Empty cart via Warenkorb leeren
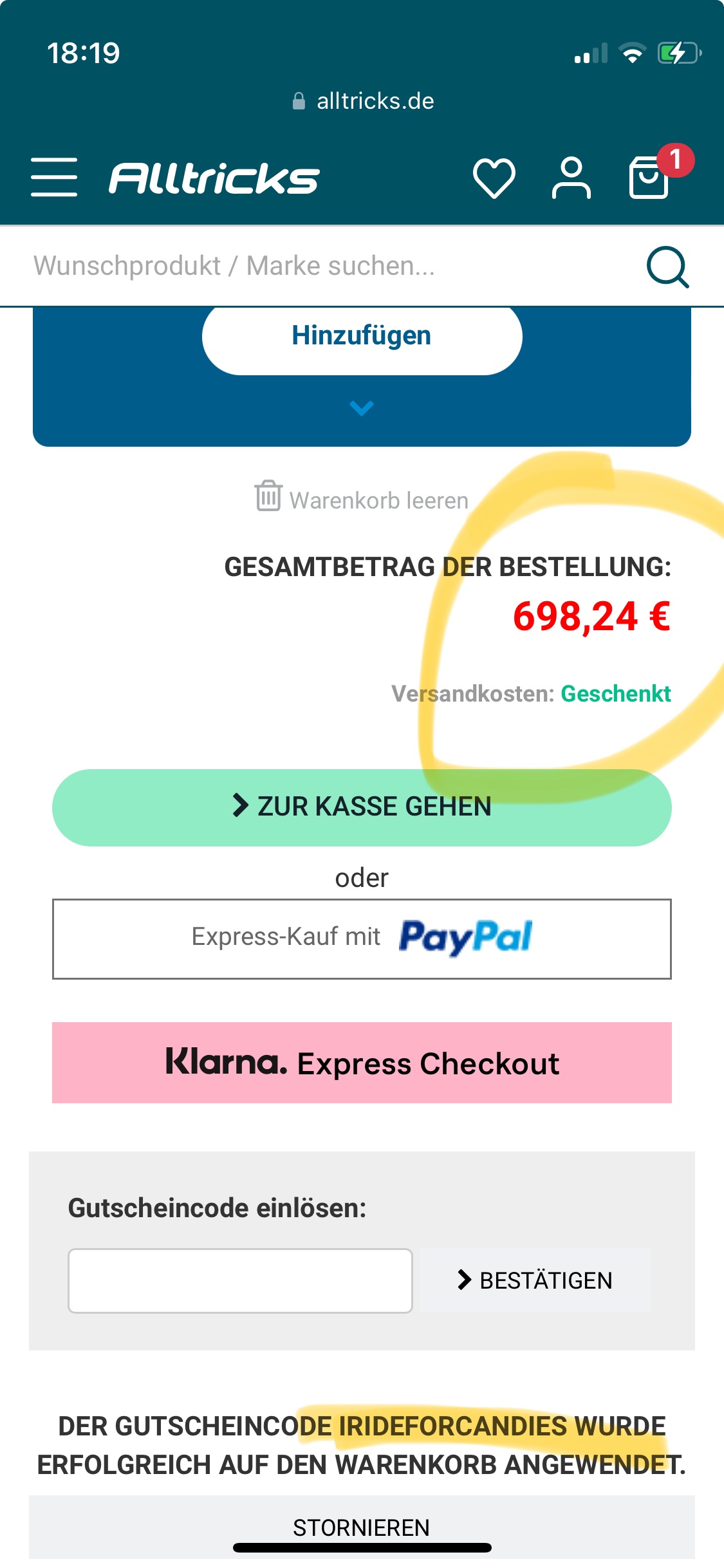This screenshot has width=724, height=1568. pyautogui.click(x=362, y=499)
